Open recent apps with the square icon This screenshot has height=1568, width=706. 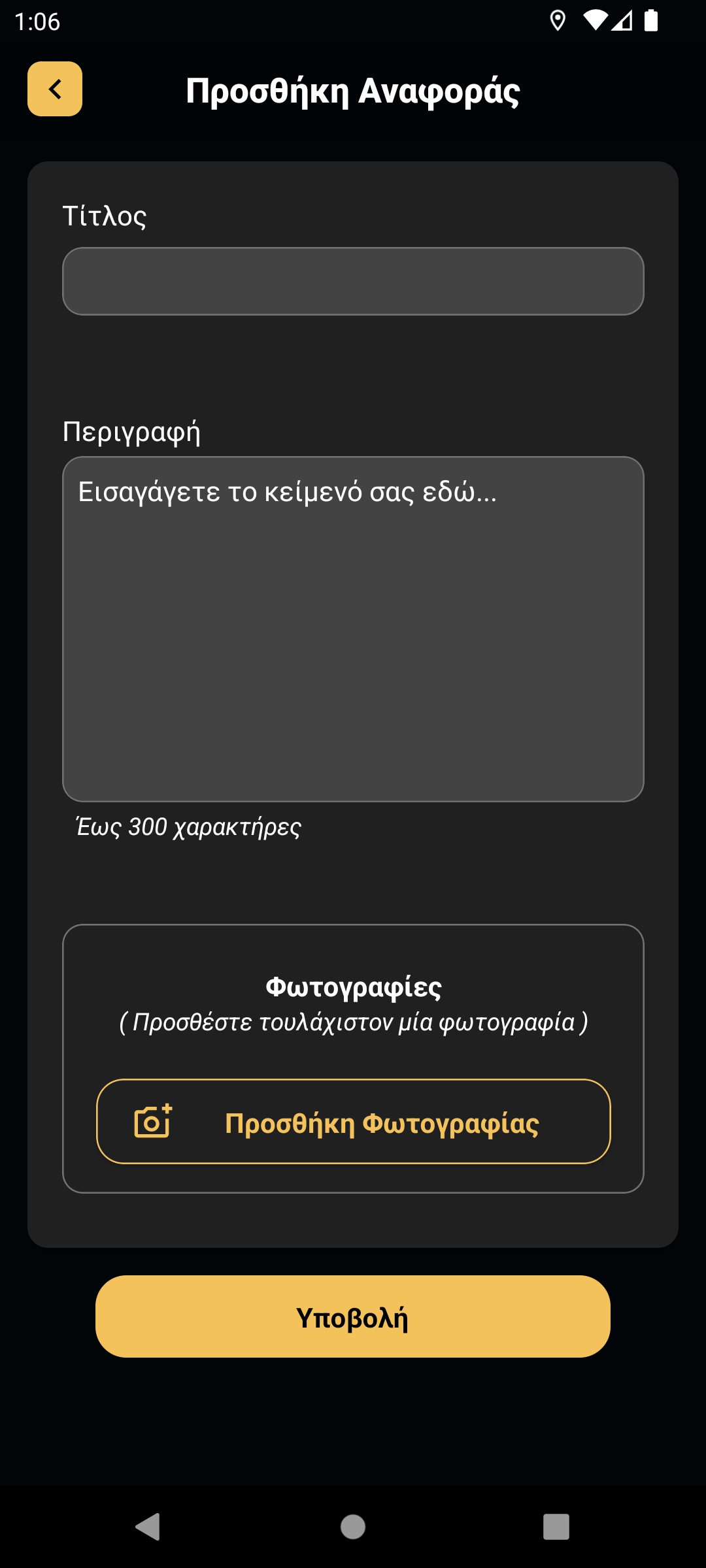[556, 1527]
